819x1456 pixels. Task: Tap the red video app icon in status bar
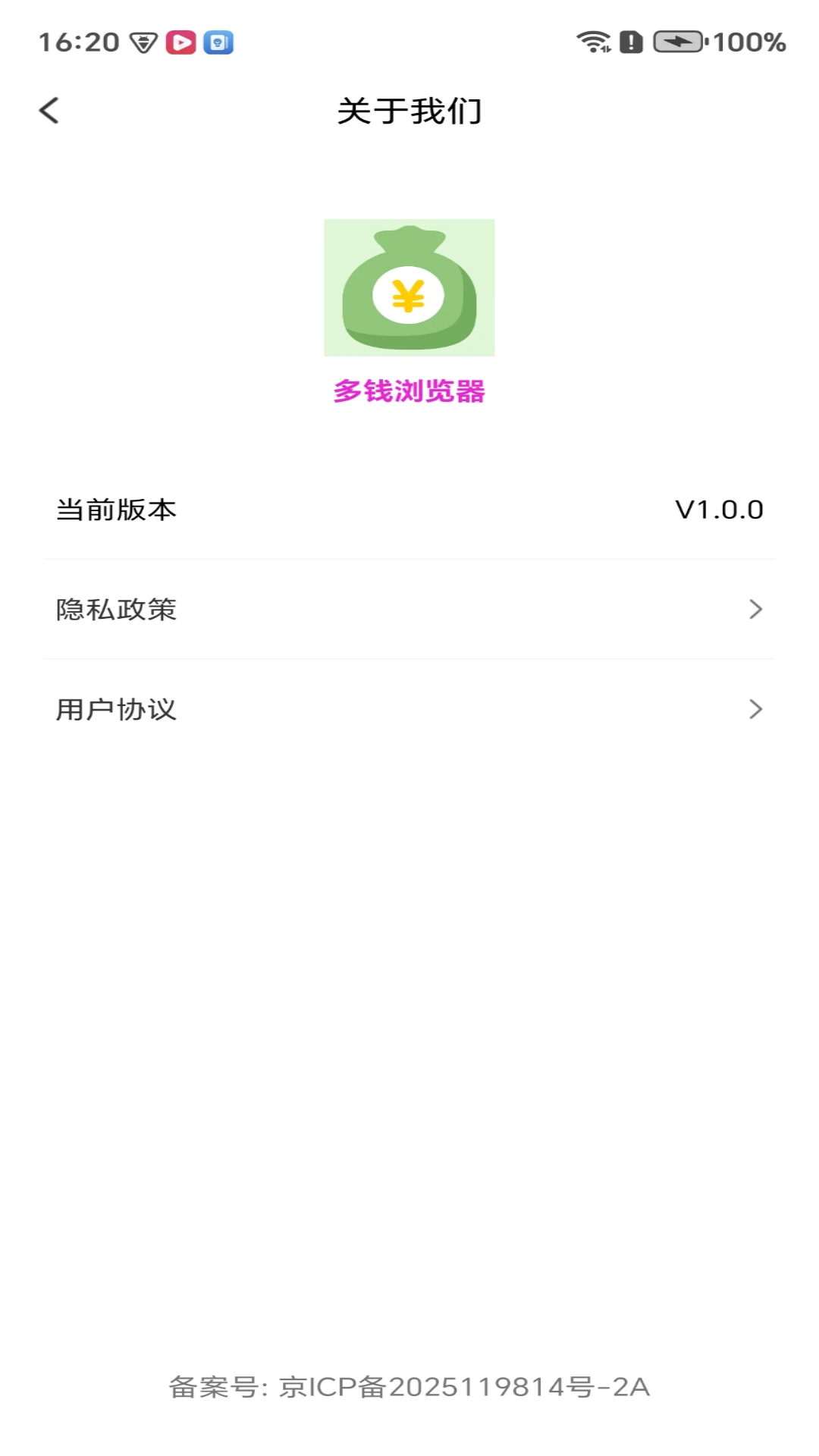tap(180, 42)
